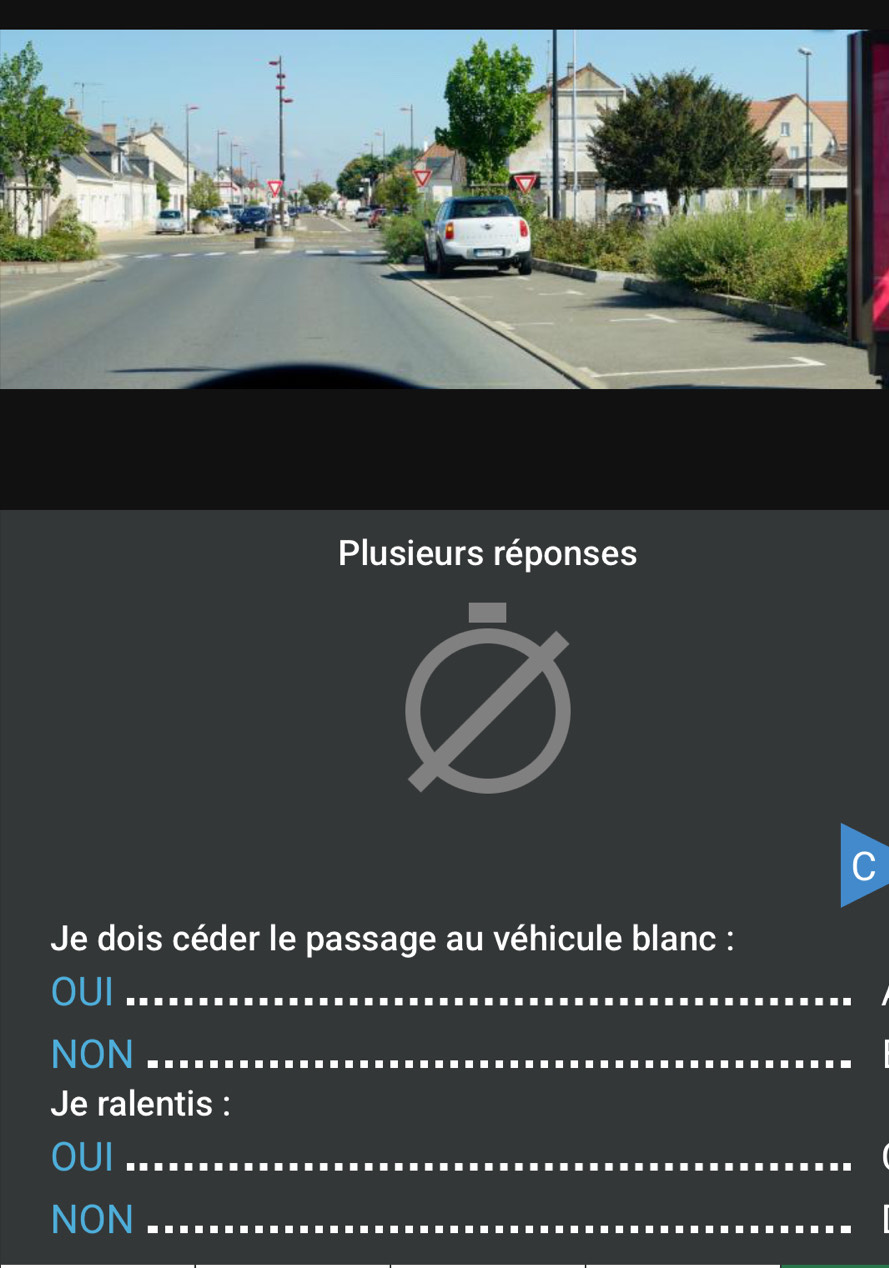Screen dimensions: 889x1268
Task: Tap the crossed-out stopwatch timer icon
Action: (488, 699)
